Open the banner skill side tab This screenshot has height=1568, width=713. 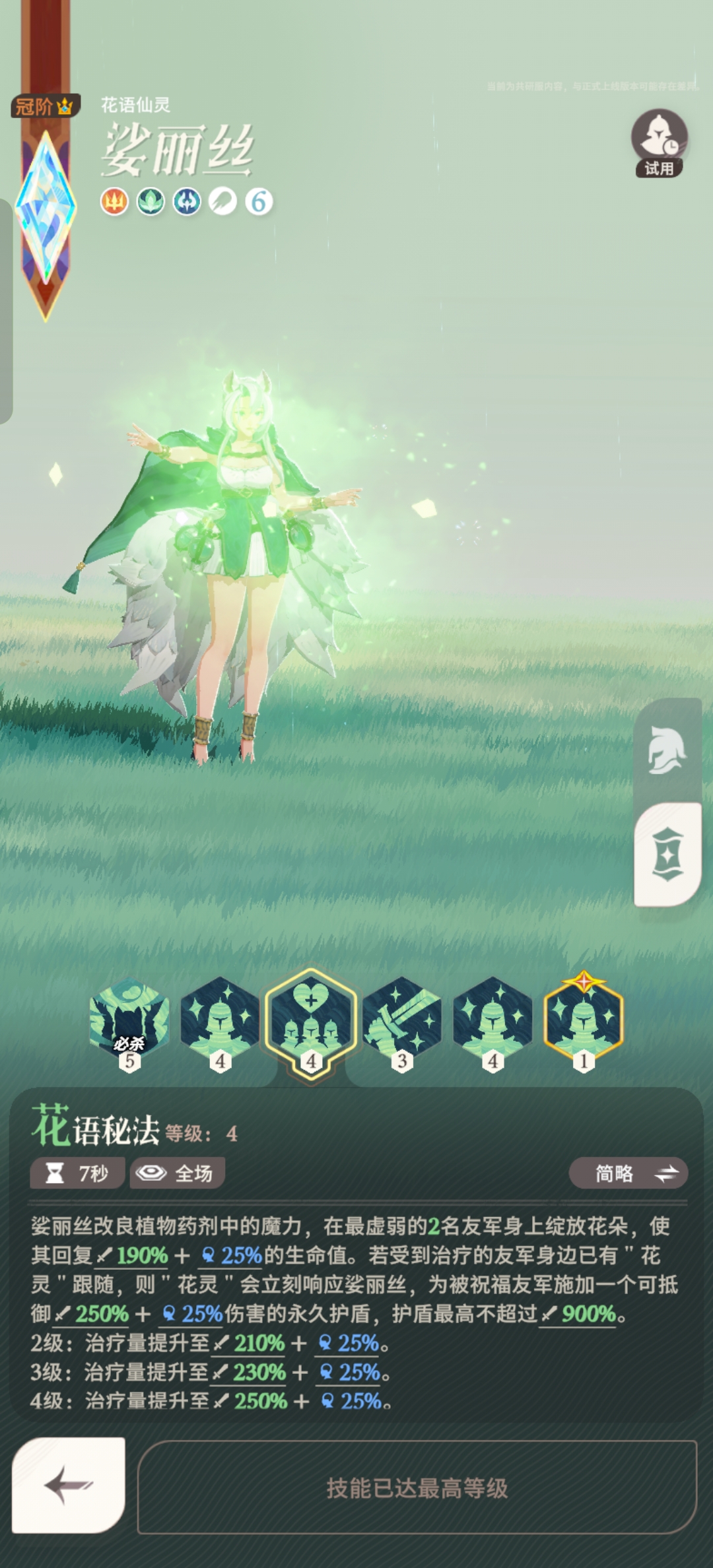tap(667, 854)
